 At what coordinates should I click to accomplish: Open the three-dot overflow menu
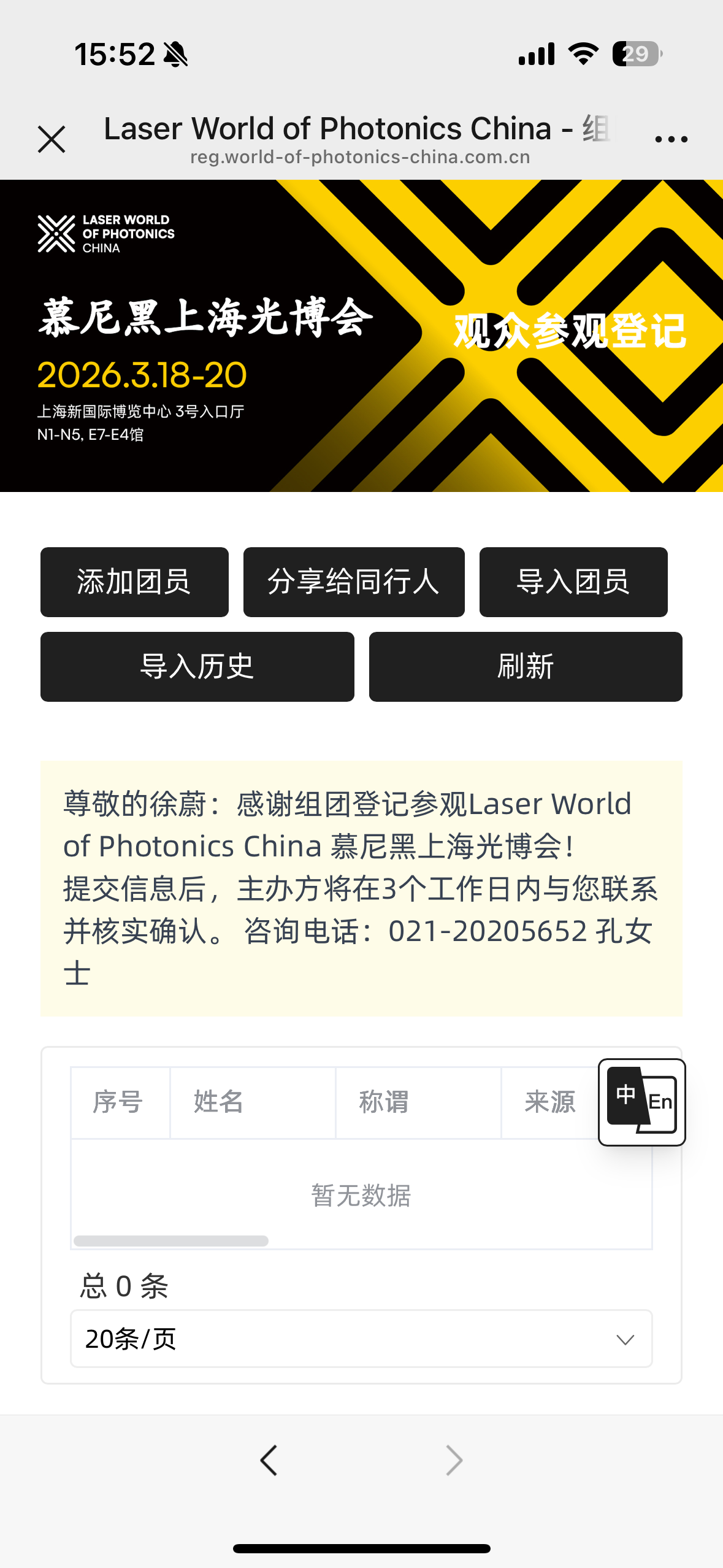point(671,139)
